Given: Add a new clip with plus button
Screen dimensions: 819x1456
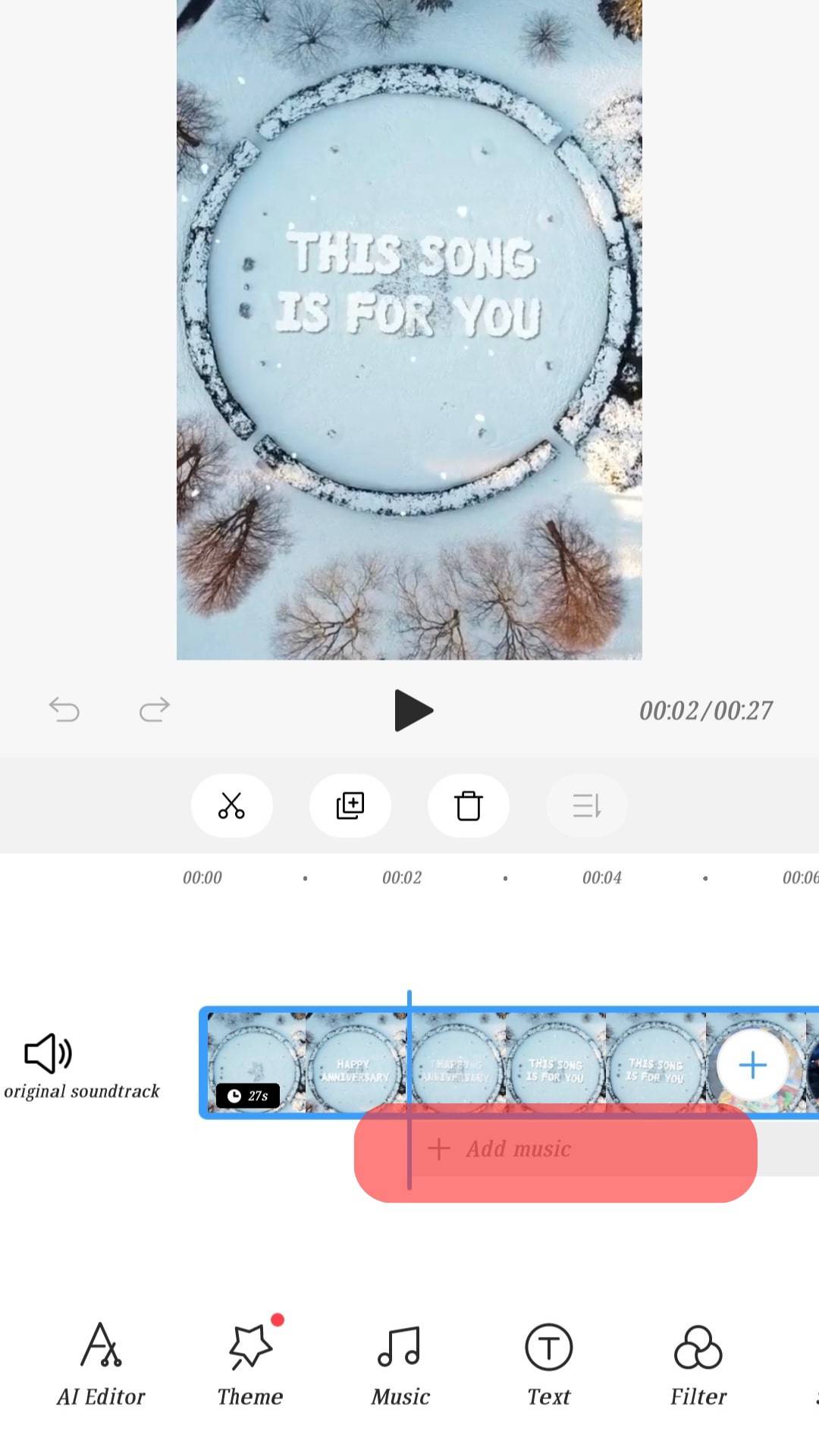Looking at the screenshot, I should pos(752,1065).
